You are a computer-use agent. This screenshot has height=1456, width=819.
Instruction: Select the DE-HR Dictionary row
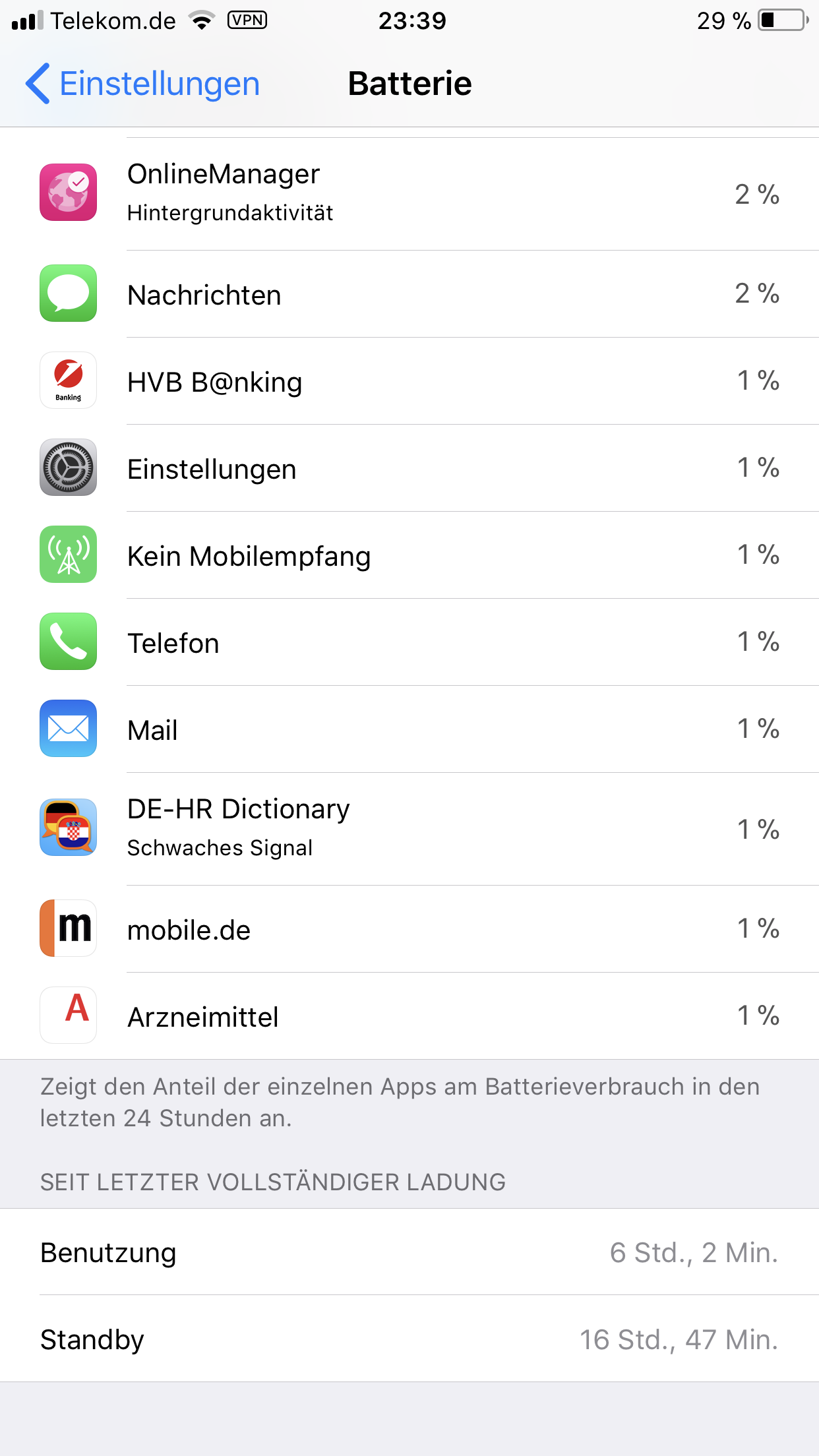point(409,828)
